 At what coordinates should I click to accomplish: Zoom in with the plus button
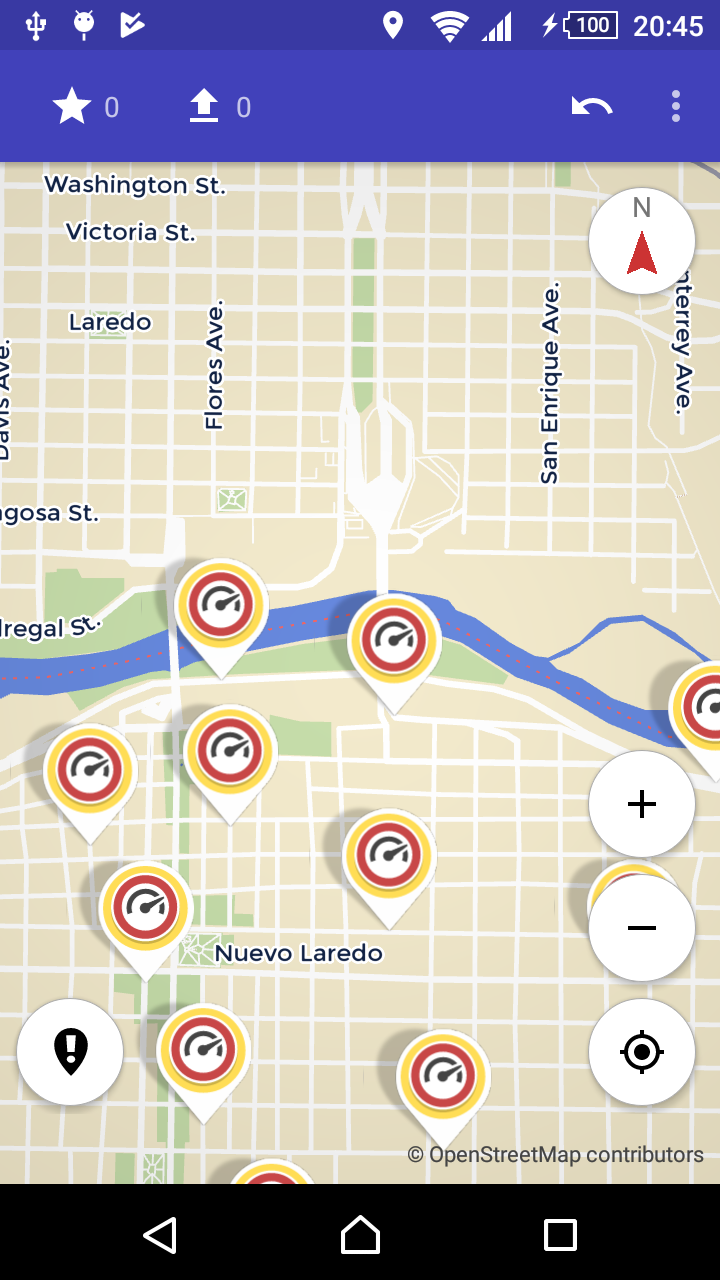click(642, 804)
